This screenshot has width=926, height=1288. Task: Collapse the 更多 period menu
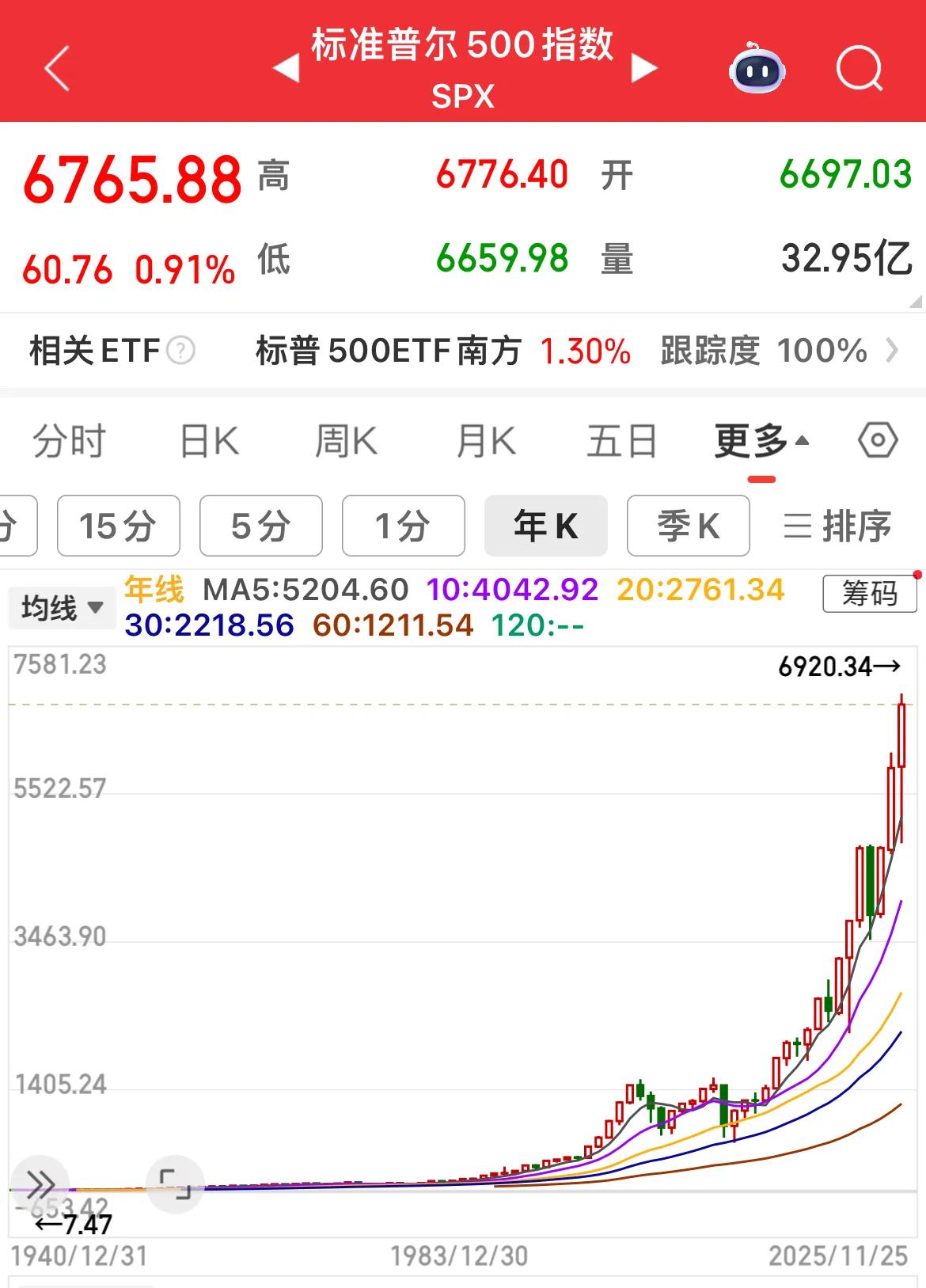(x=761, y=441)
